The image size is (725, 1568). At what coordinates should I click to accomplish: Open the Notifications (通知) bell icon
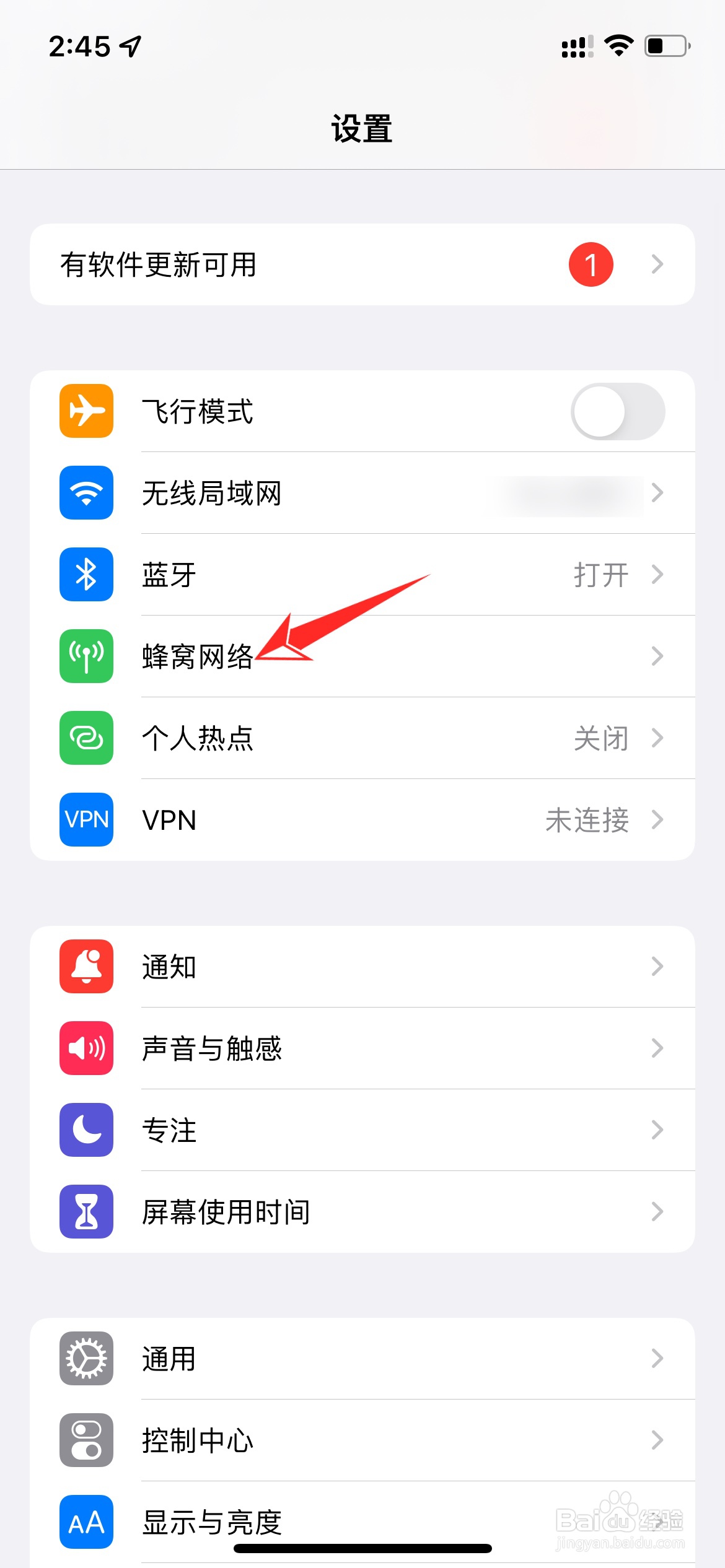pos(86,967)
